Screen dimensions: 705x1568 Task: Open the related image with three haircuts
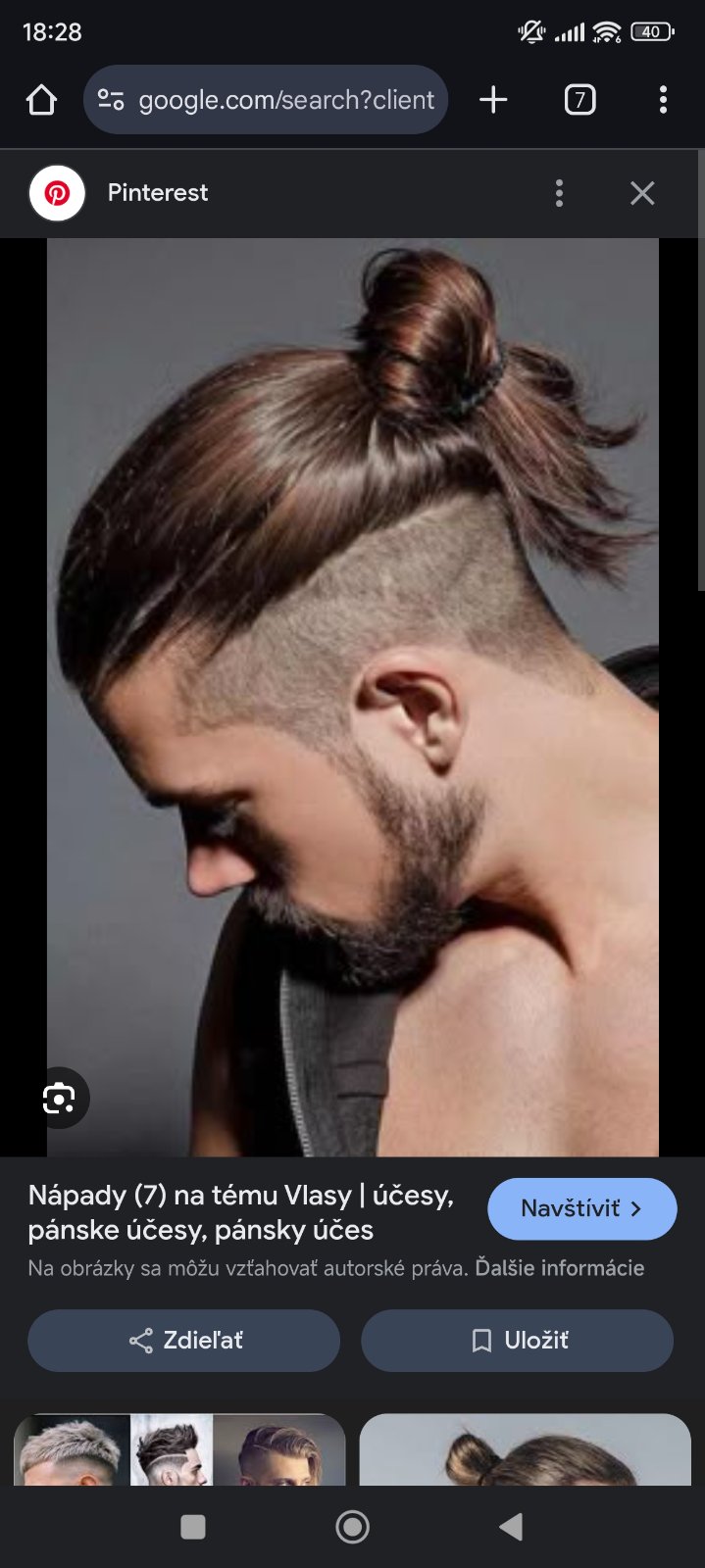179,1449
